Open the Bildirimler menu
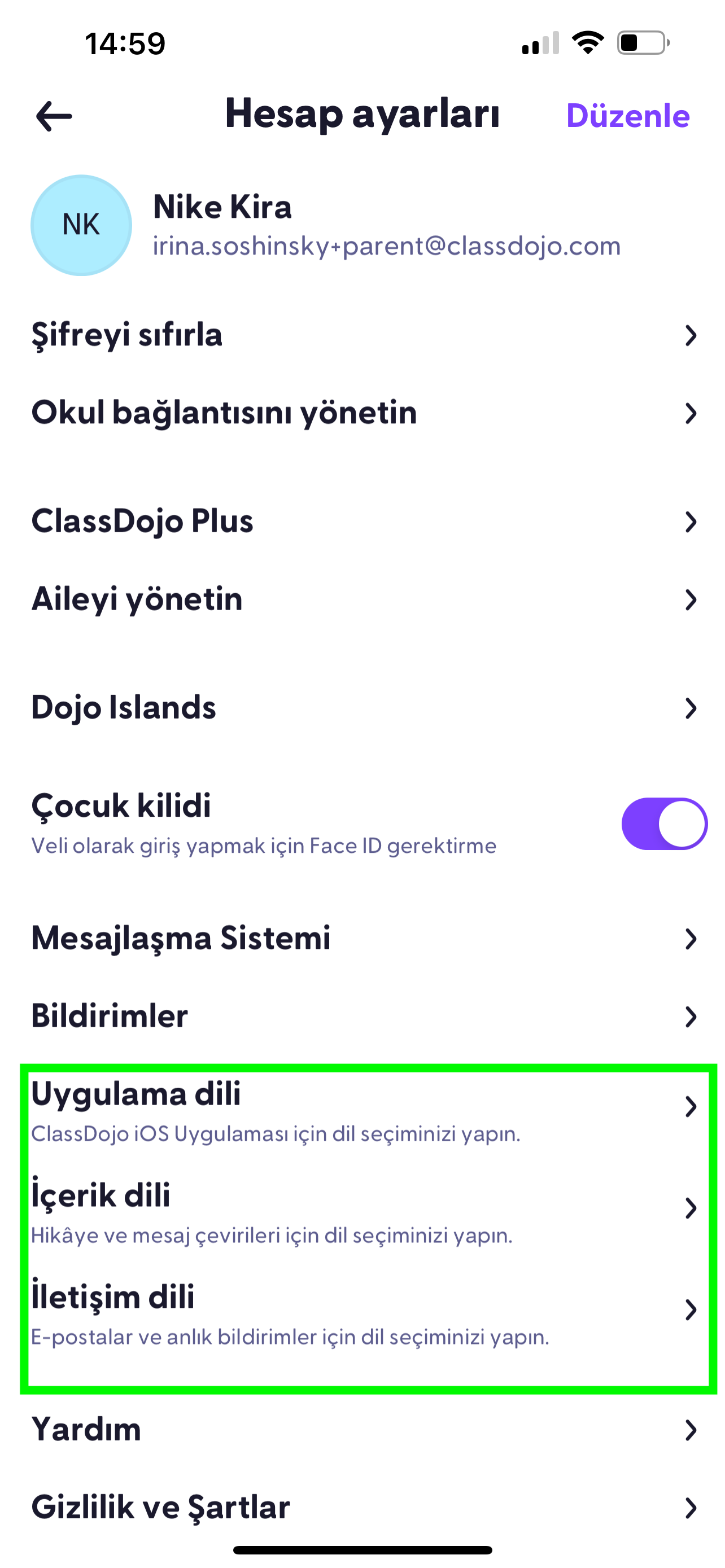 (362, 1016)
